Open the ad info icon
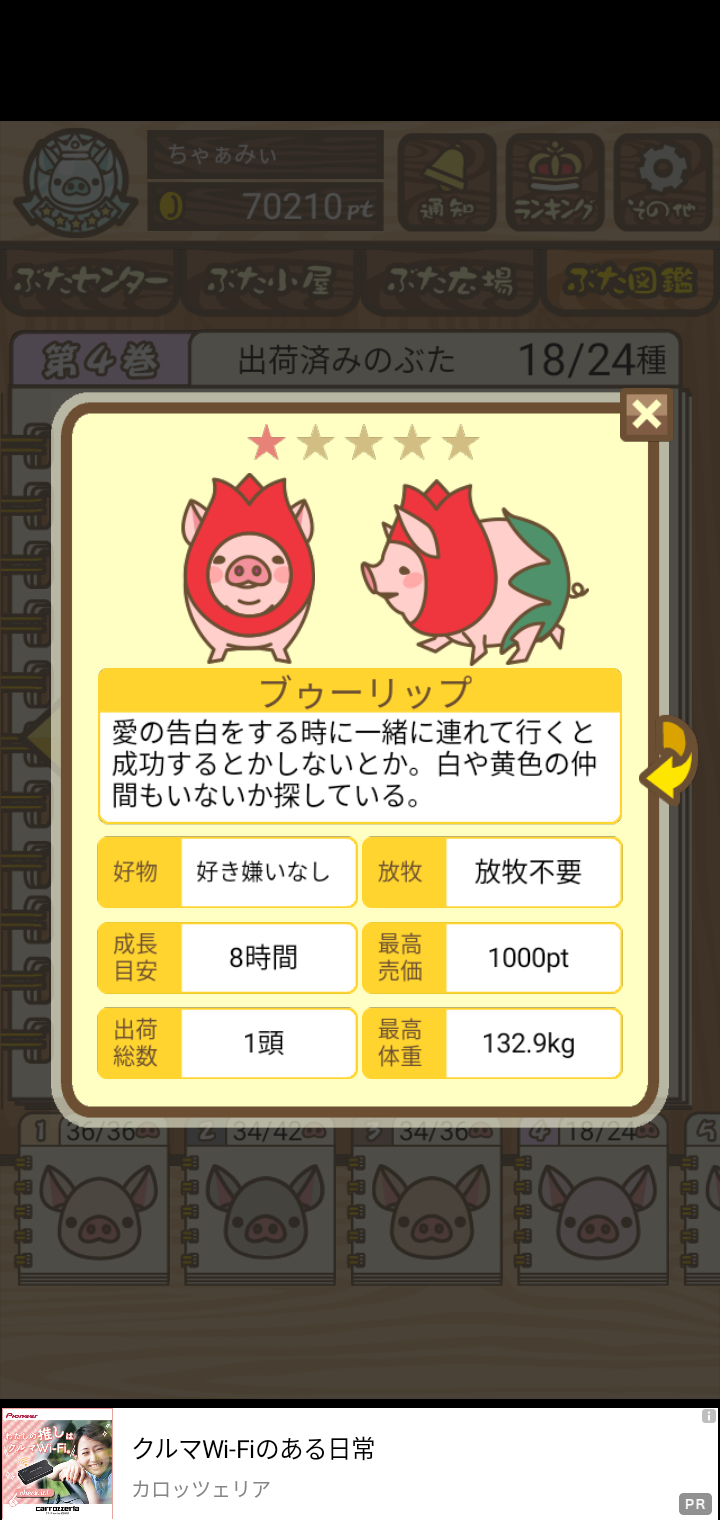This screenshot has height=1520, width=720. [x=708, y=1416]
